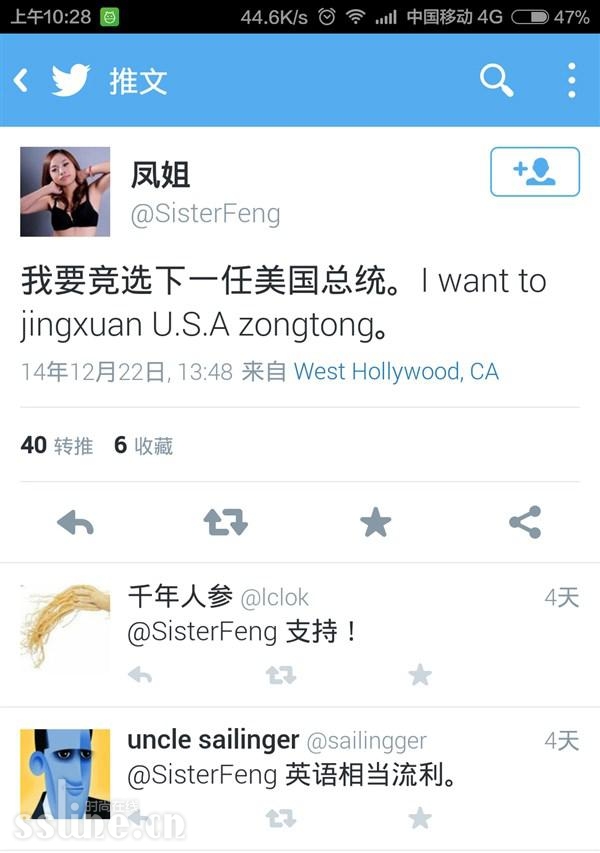The width and height of the screenshot is (600, 853).
Task: Open 千年人参's avatar
Action: [65, 626]
